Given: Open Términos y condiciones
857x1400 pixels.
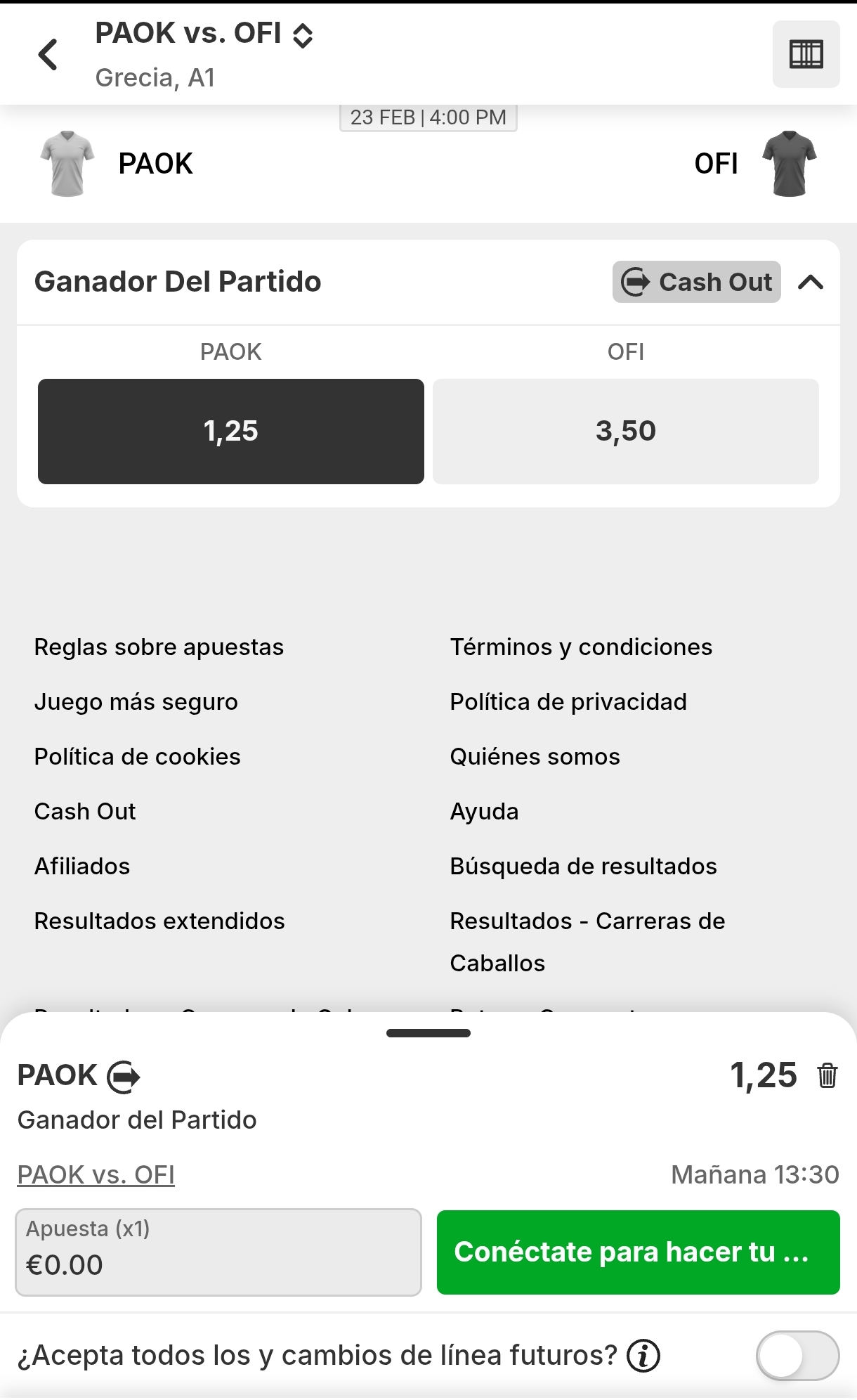Looking at the screenshot, I should point(581,647).
